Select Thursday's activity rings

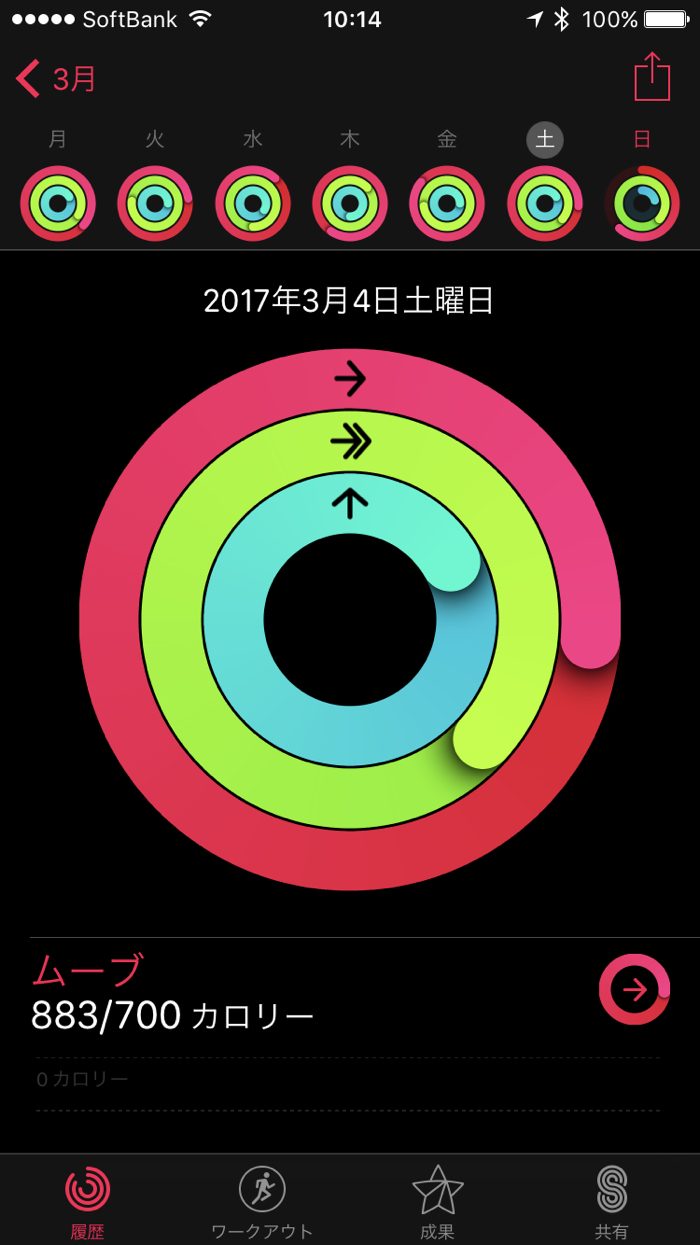coord(350,203)
